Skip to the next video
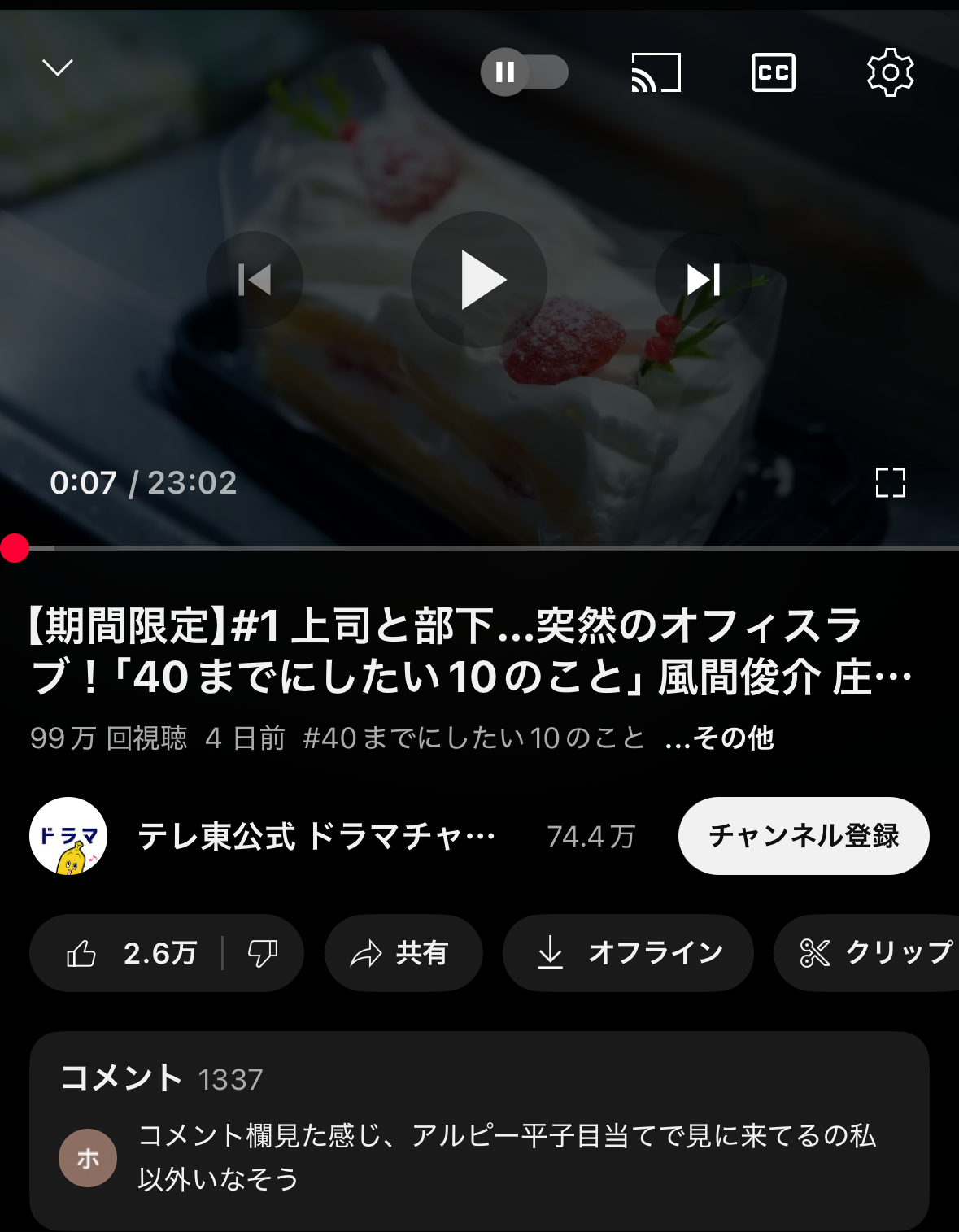 (x=703, y=280)
